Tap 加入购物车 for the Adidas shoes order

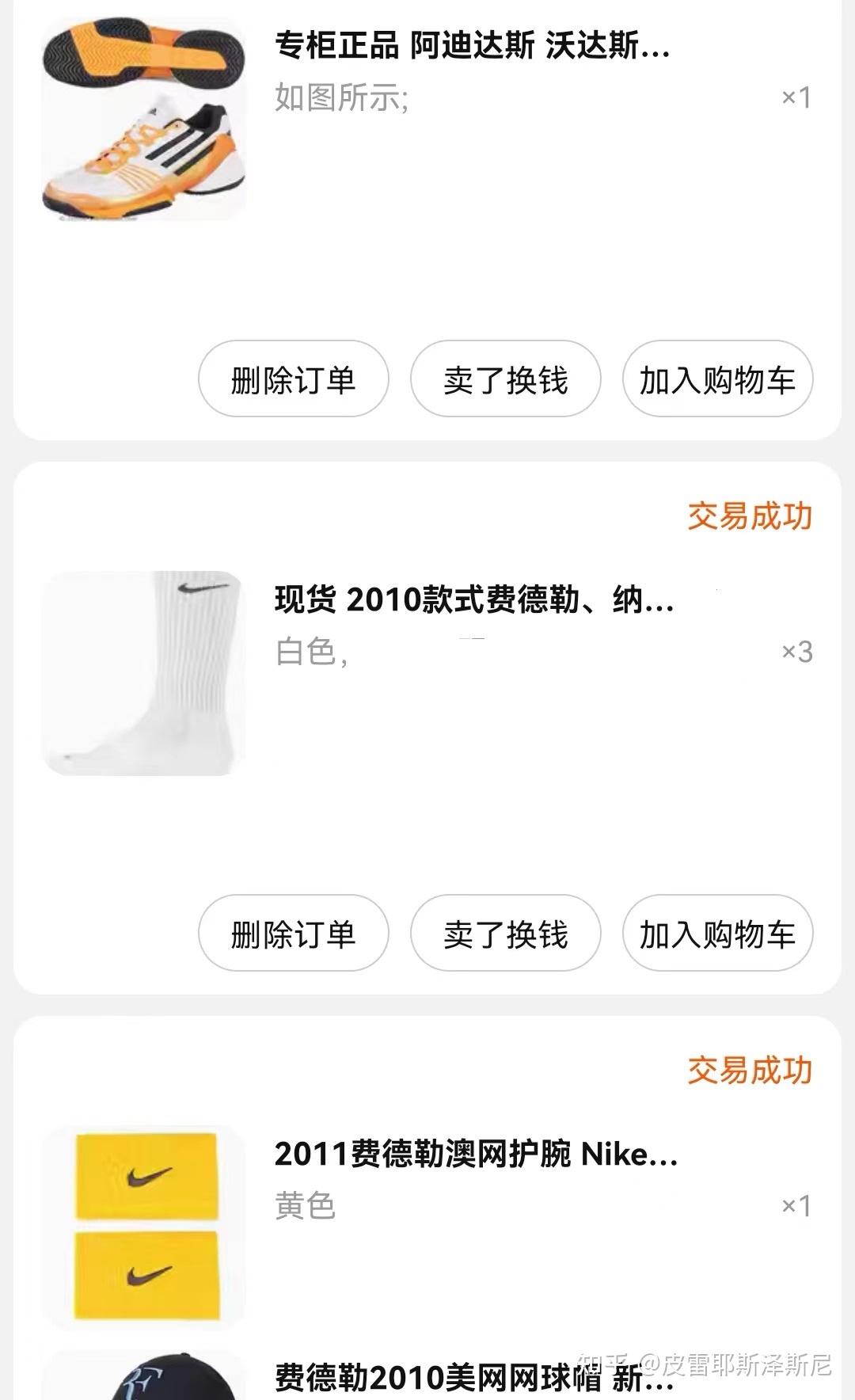[x=717, y=379]
